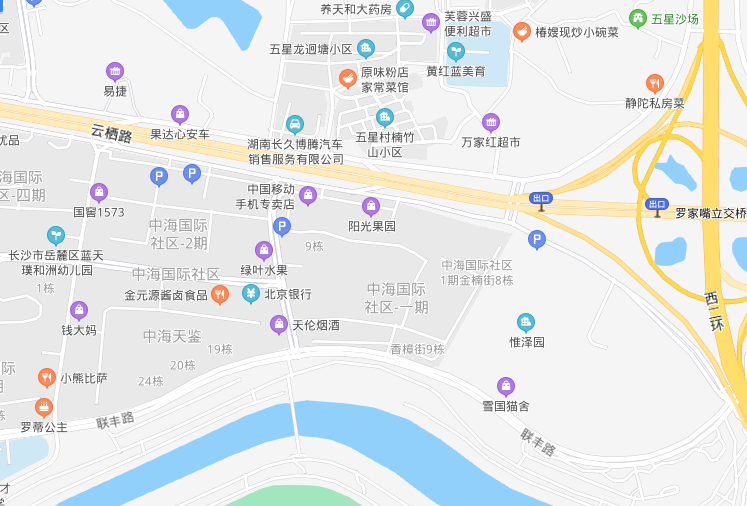Select the 国窖1573 shop marker

98,192
